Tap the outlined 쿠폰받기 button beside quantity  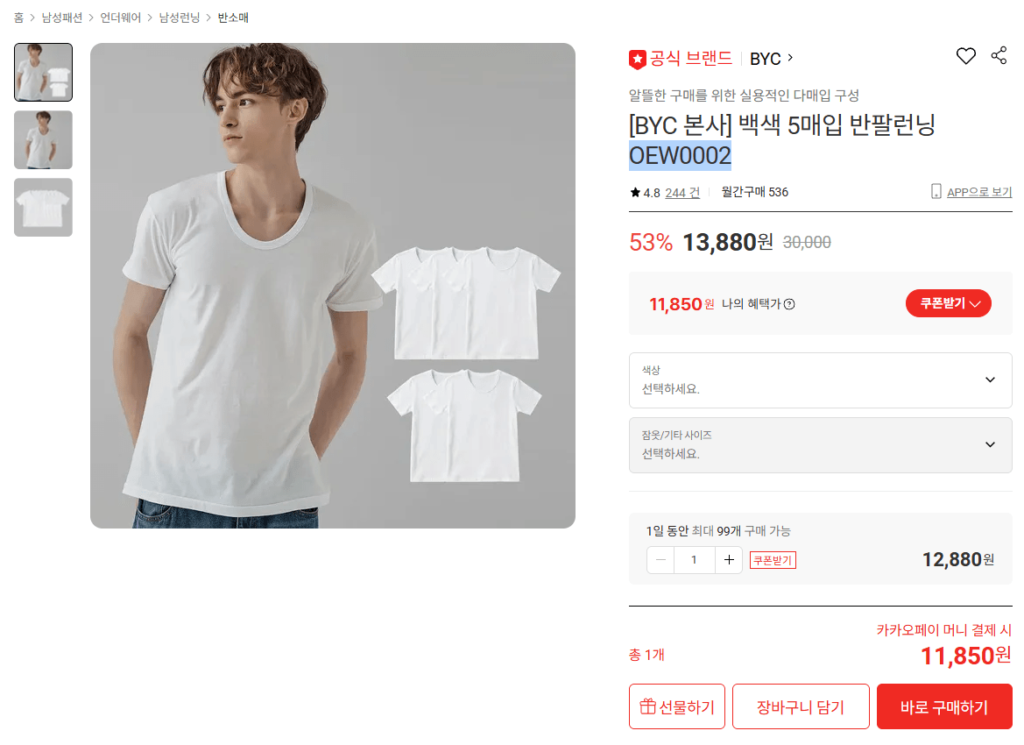tap(773, 560)
